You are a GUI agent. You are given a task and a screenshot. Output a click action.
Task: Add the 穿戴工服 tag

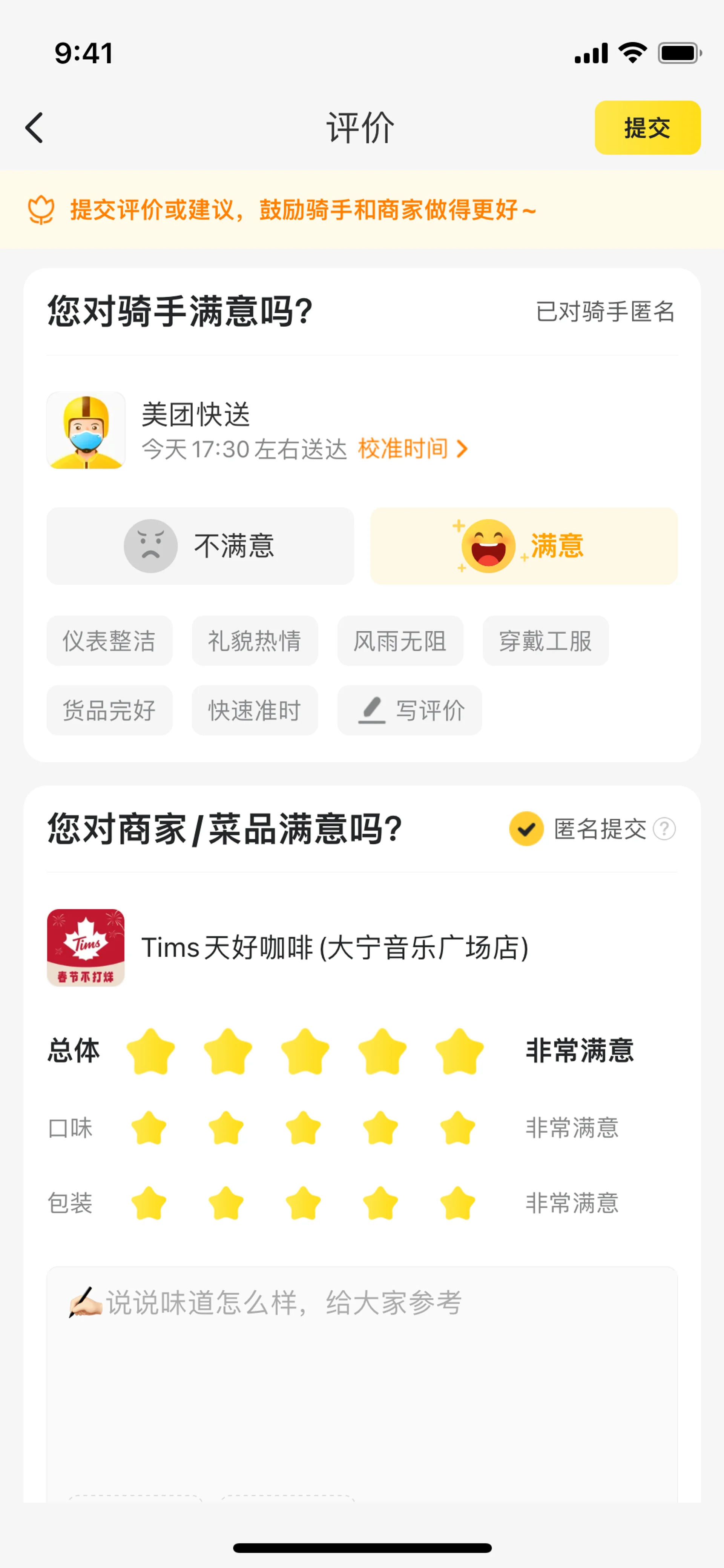click(x=545, y=641)
